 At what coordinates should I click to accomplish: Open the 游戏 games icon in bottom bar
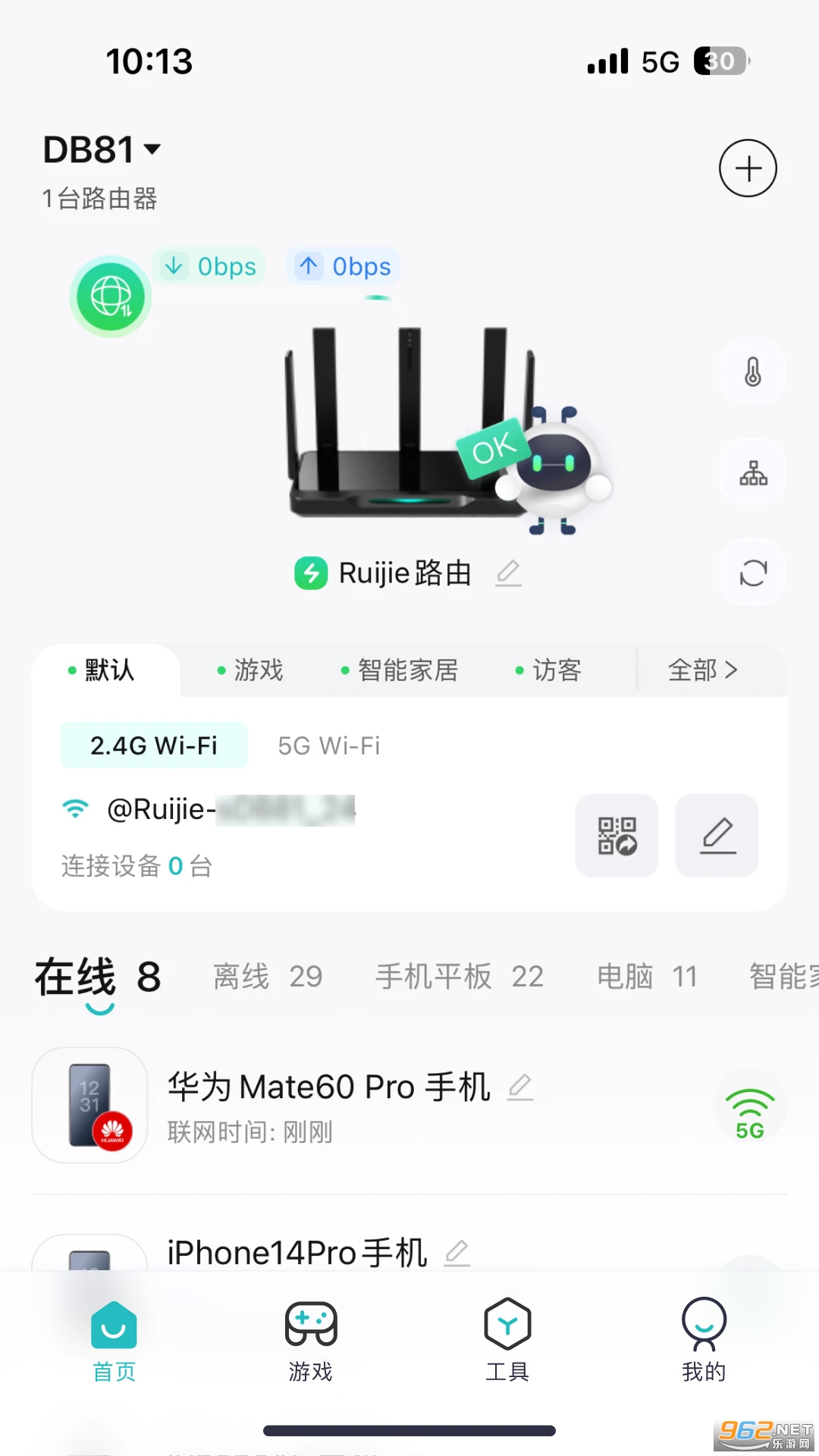[x=310, y=1338]
